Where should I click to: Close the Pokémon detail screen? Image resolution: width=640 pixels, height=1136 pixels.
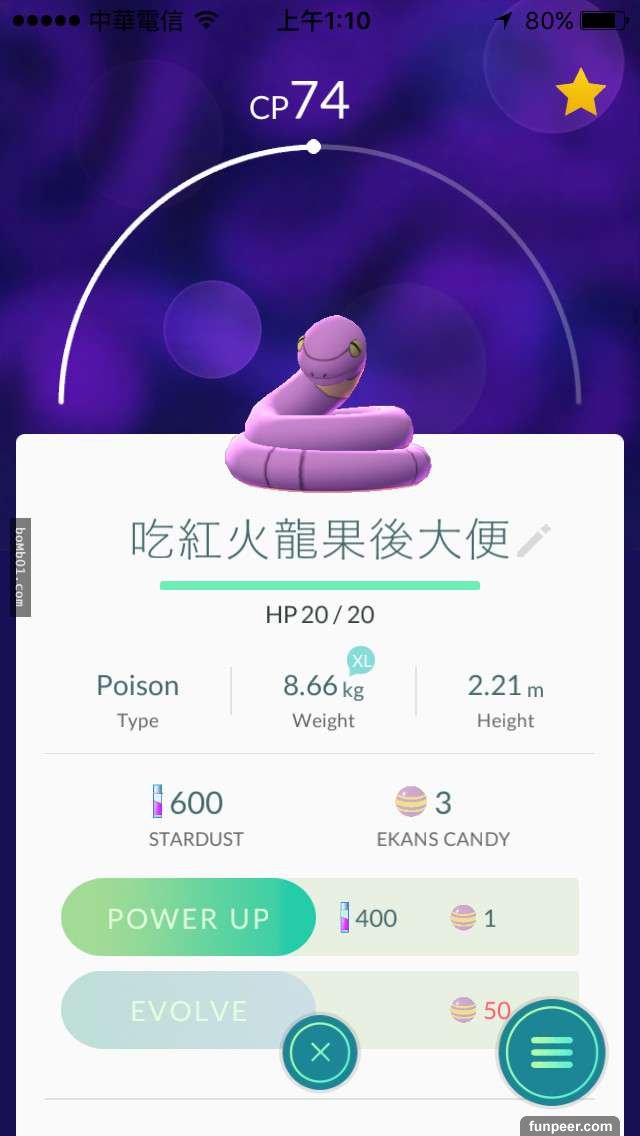pos(320,1052)
